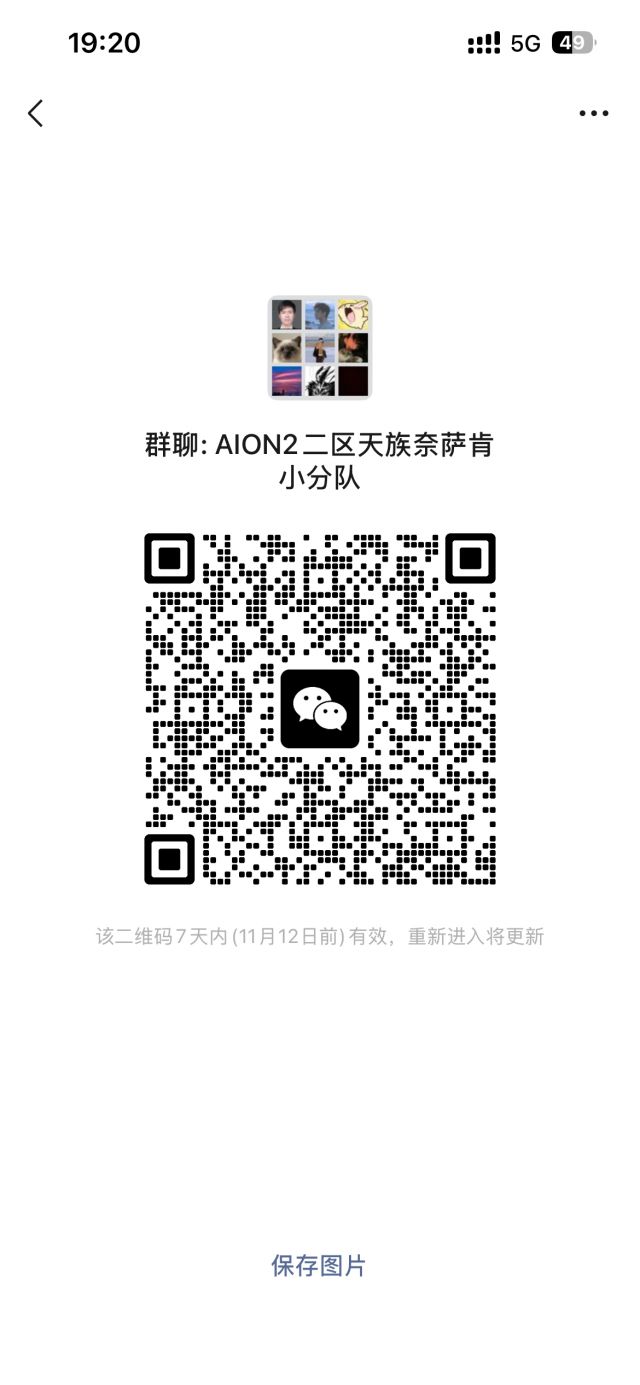640x1385 pixels.
Task: Open the three-dot overflow menu
Action: tap(593, 113)
